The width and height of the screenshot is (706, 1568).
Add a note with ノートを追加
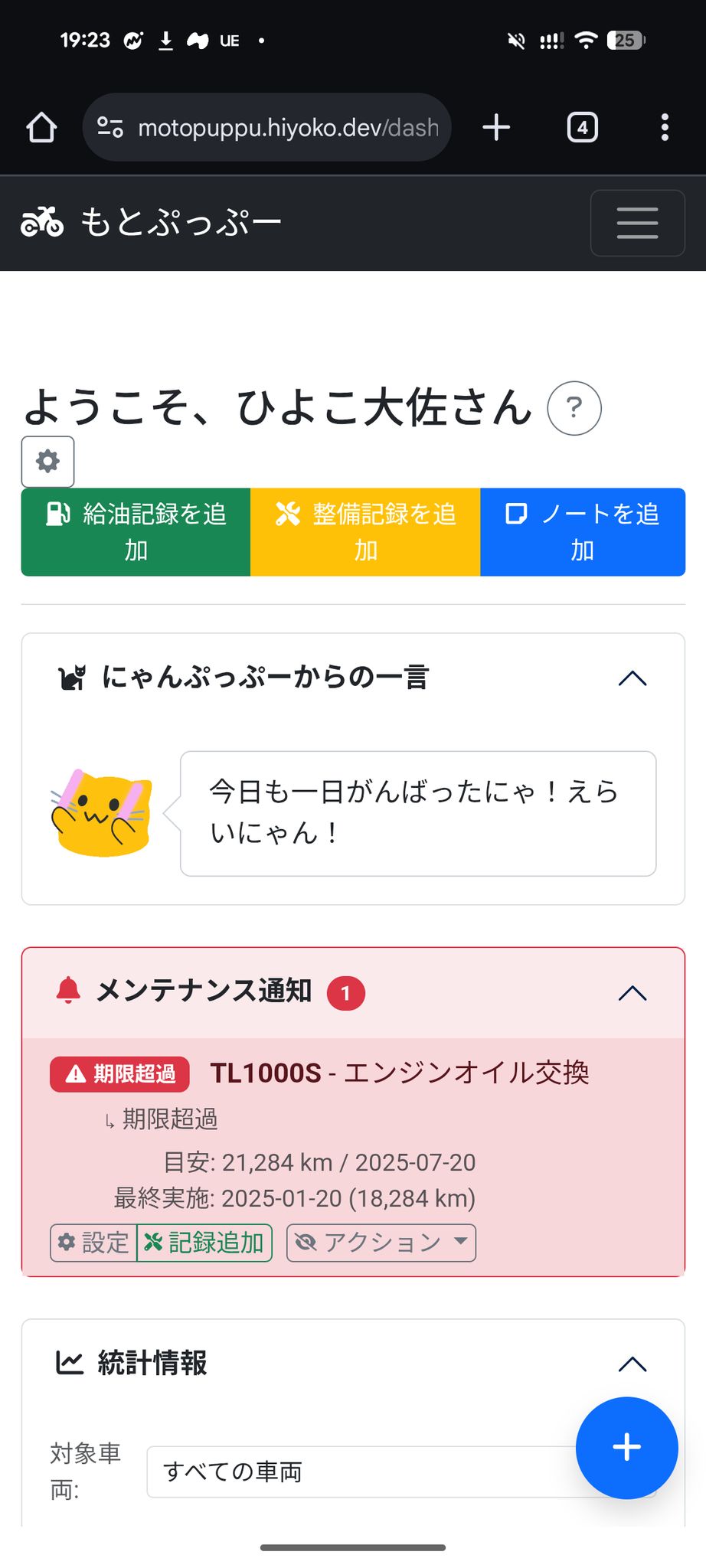(x=582, y=532)
